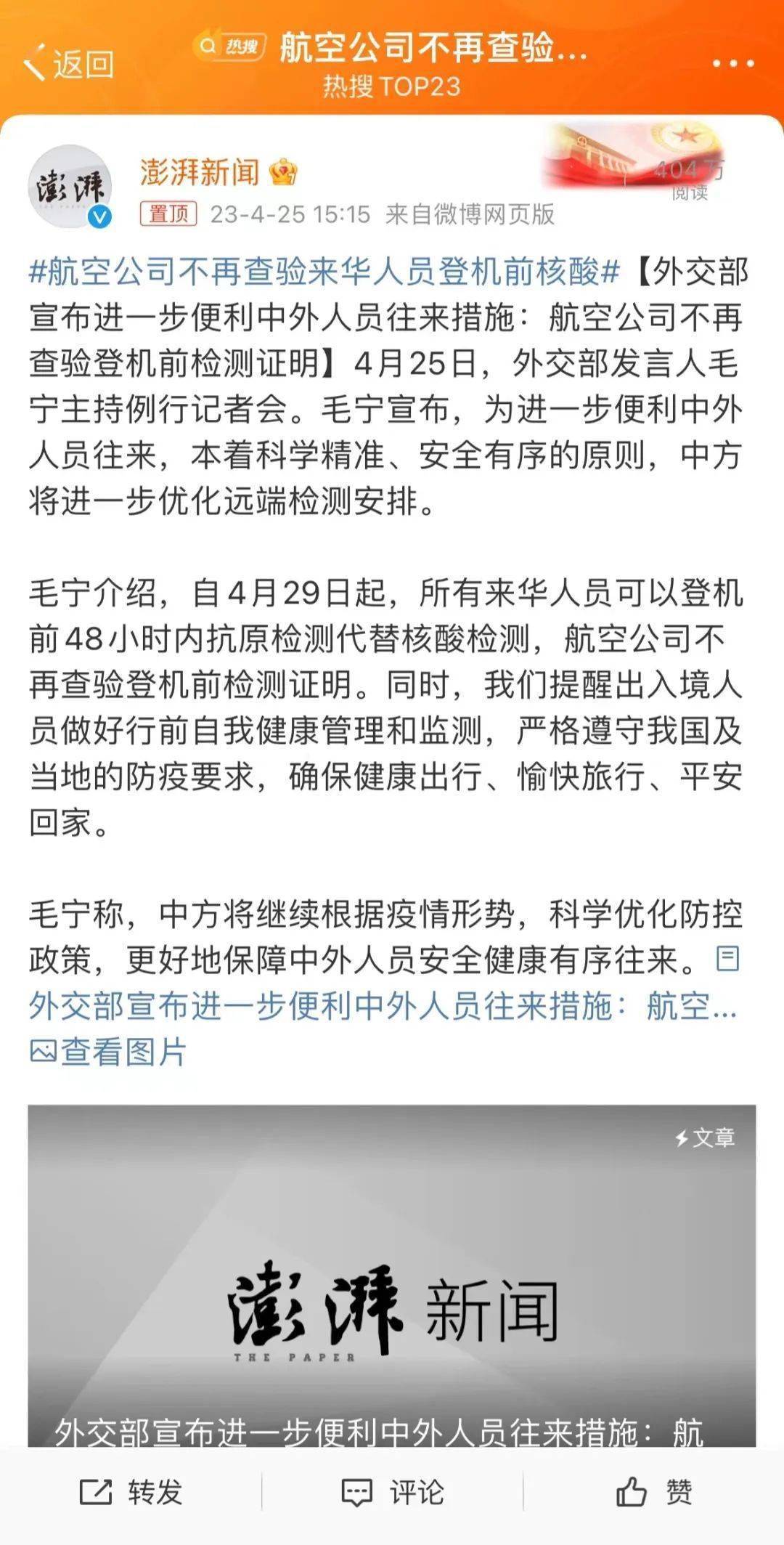This screenshot has height=1545, width=784.
Task: Open hashtag 航空公司不再查验来华人员登机前核酸
Action: 324,271
